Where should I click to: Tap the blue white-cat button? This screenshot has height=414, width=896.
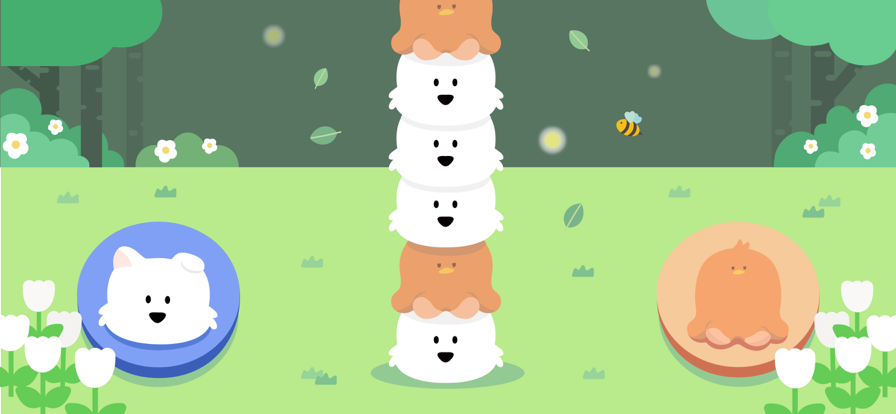click(158, 297)
